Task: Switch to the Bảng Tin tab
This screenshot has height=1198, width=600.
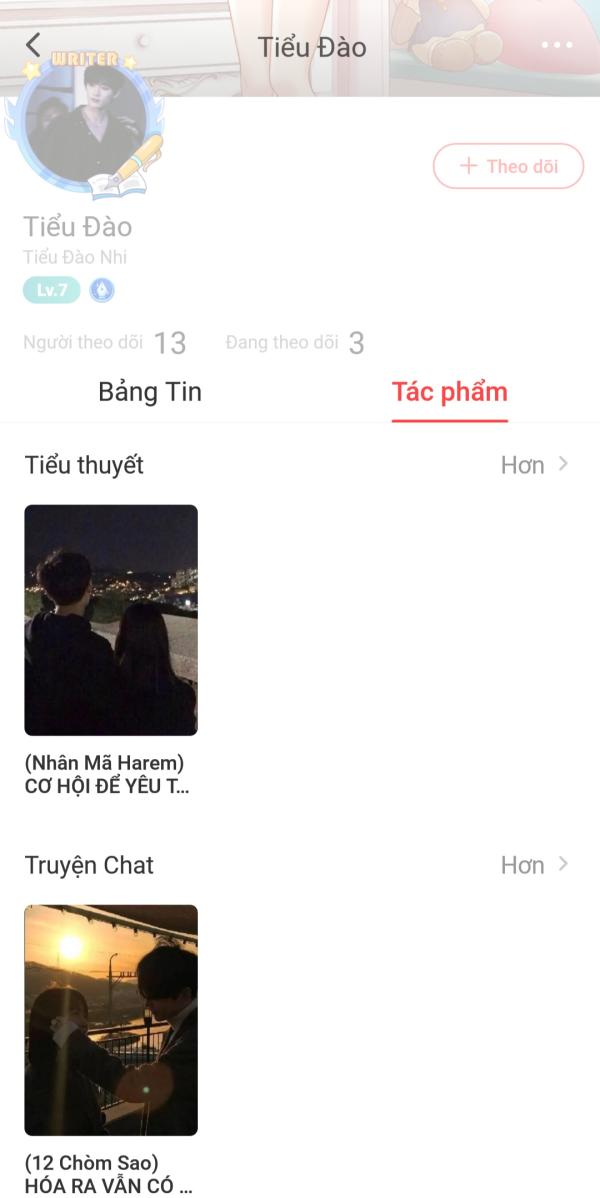Action: click(150, 392)
